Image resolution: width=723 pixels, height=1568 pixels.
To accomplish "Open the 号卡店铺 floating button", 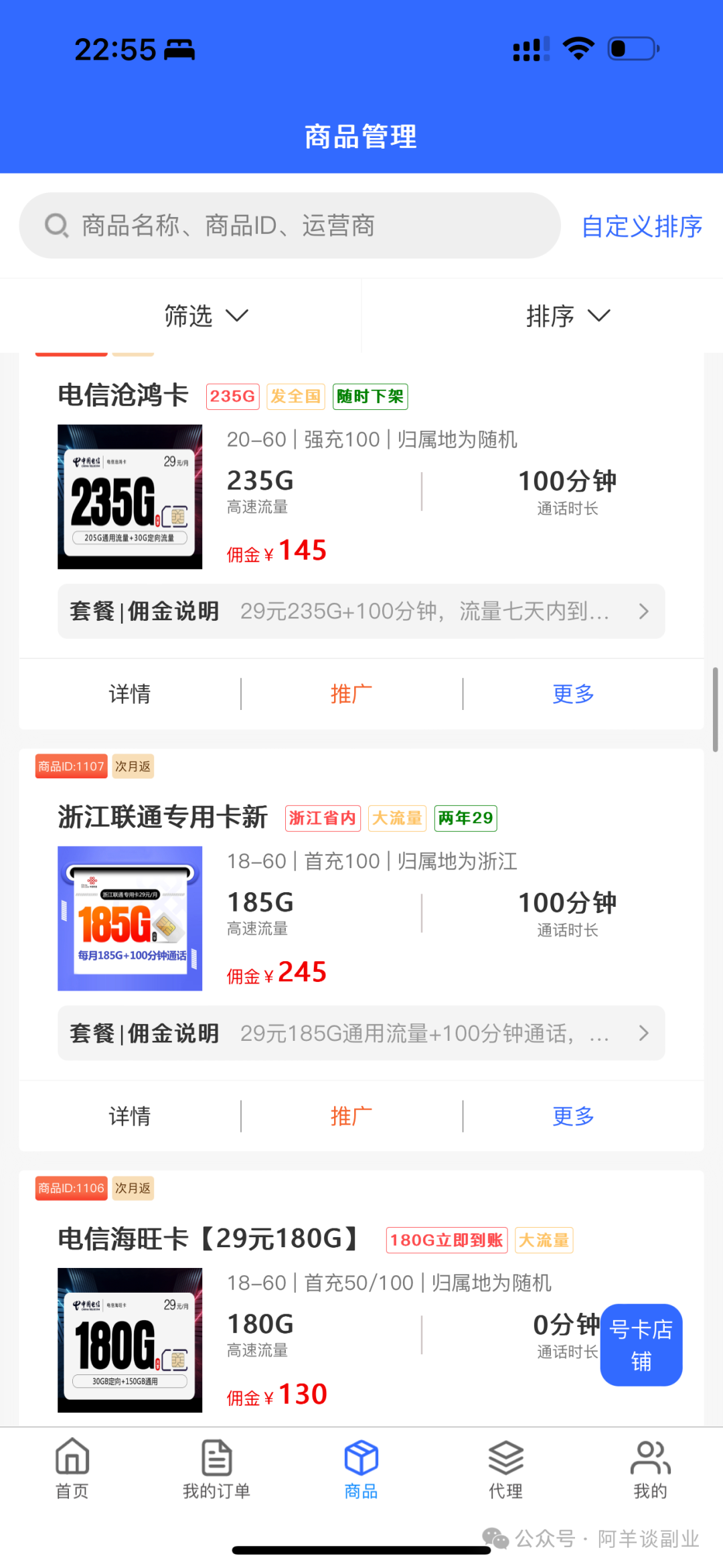I will point(641,1345).
